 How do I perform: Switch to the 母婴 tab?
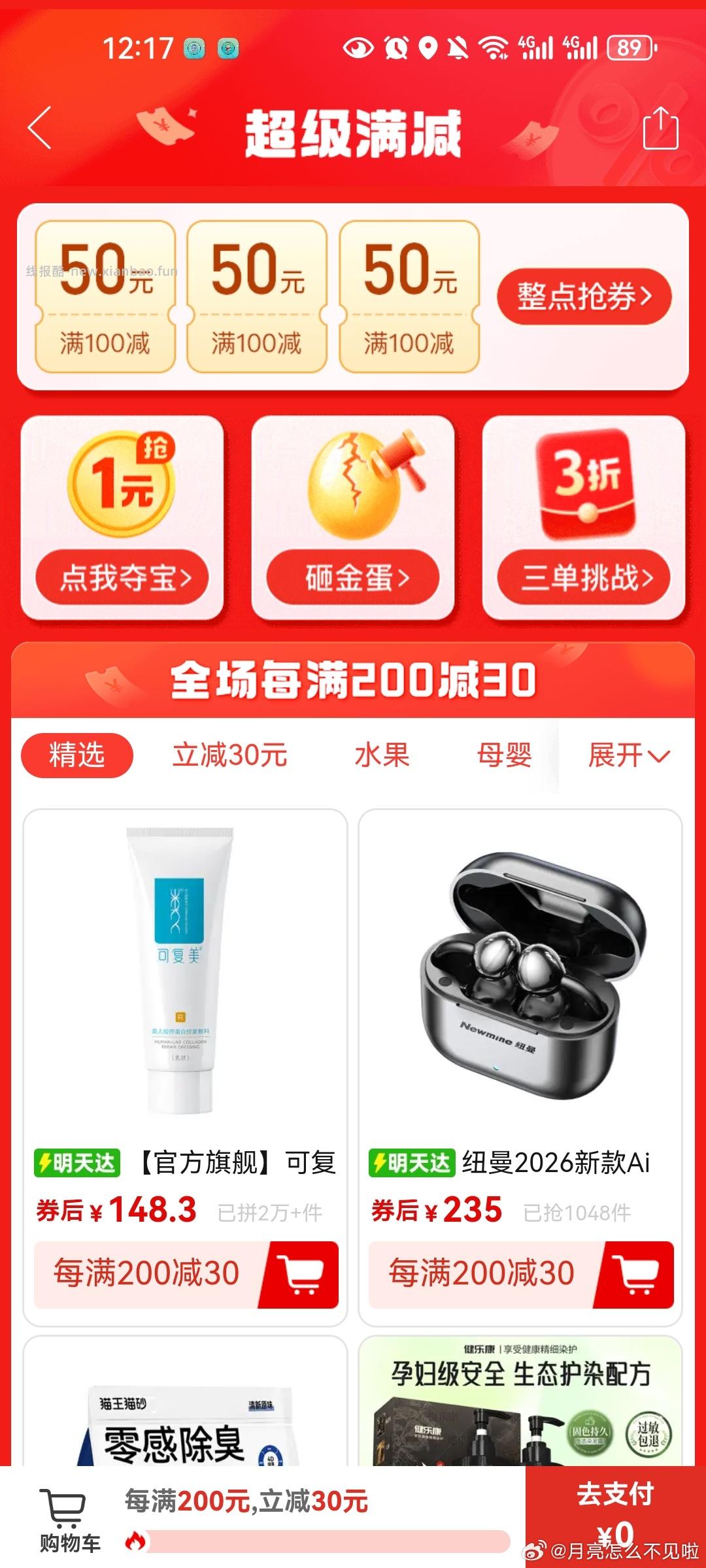click(504, 755)
